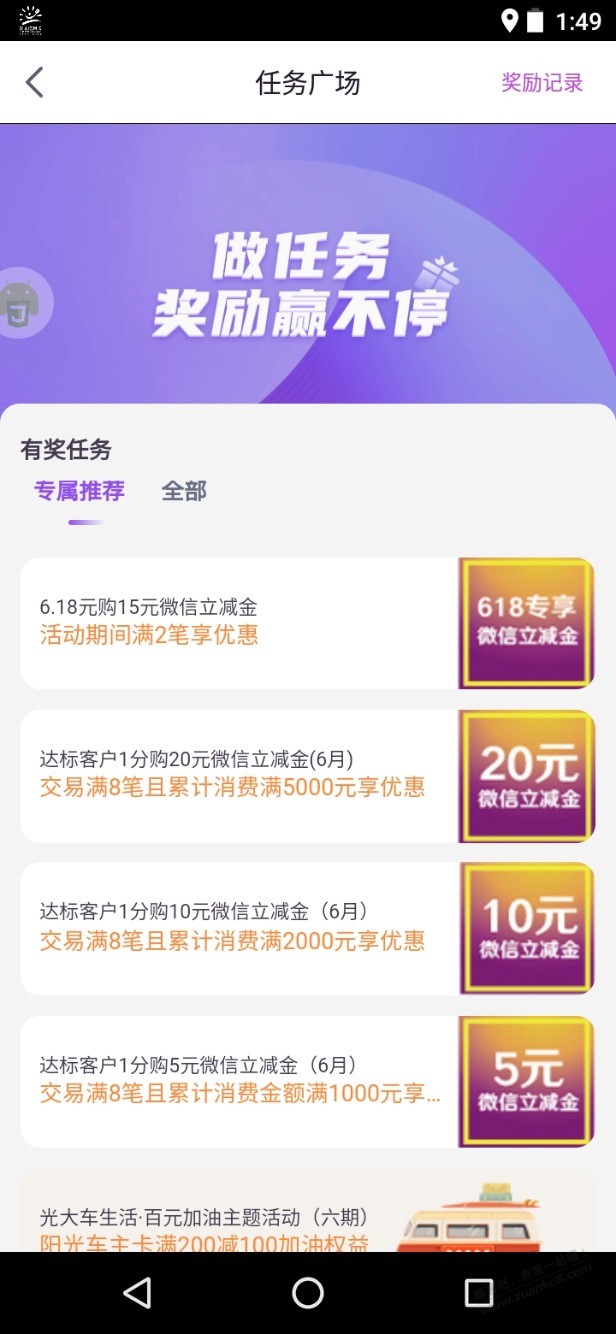Open the 1分购10元微信立减金 task

click(307, 928)
